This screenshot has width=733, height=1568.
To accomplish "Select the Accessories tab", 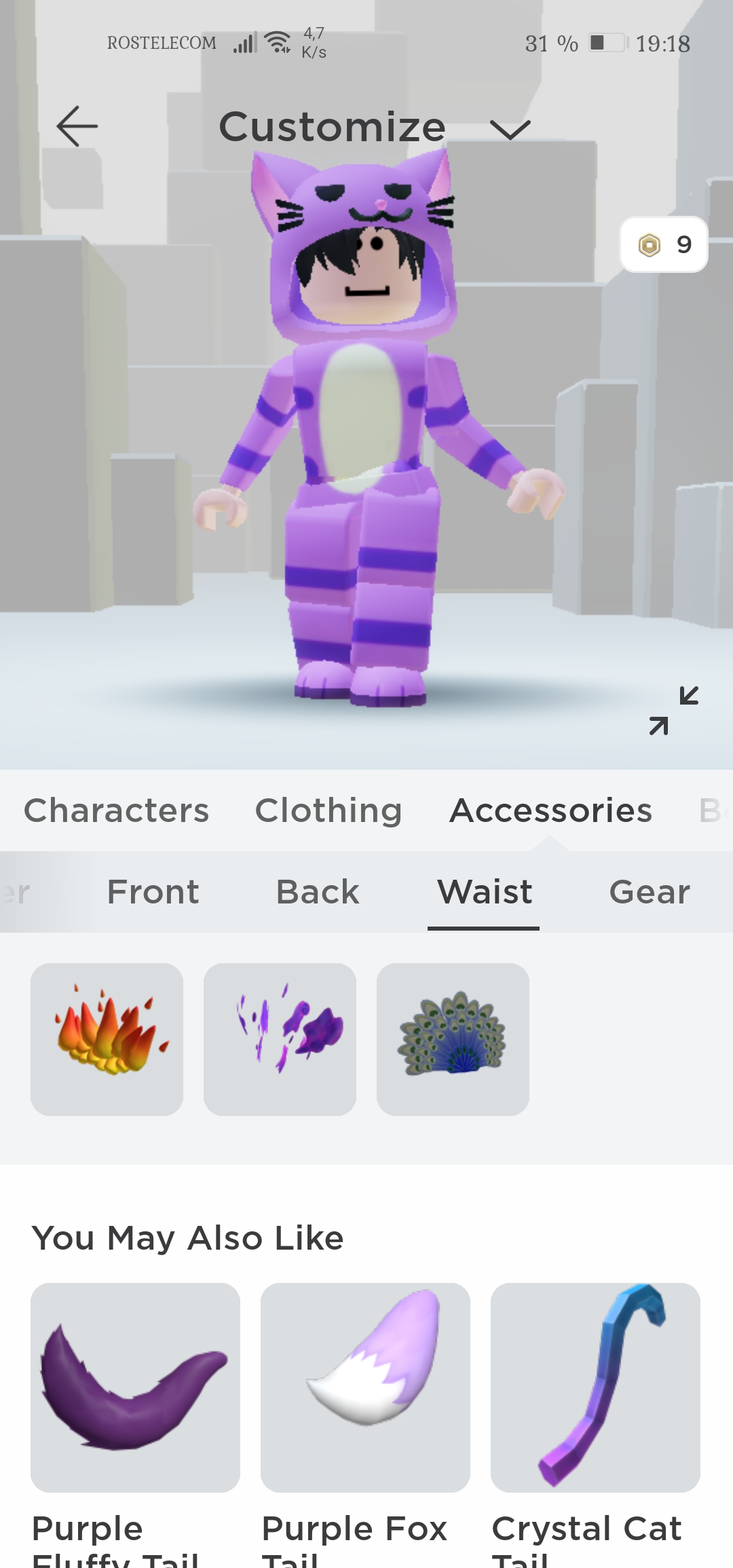I will click(550, 810).
